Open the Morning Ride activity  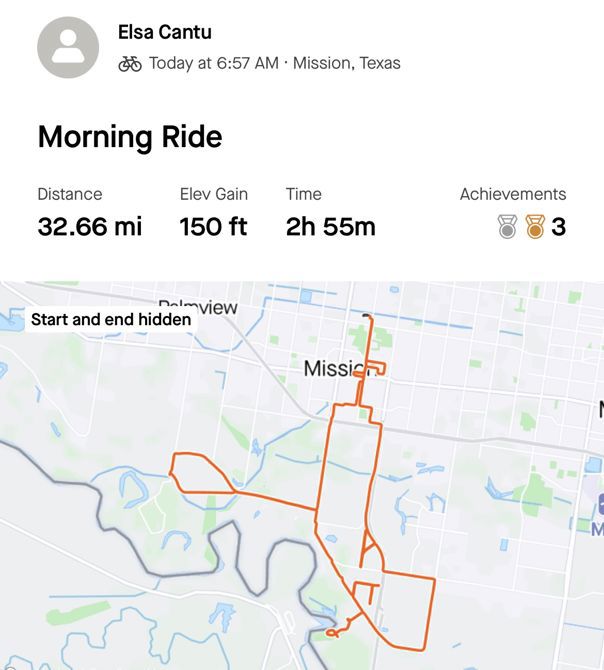(x=130, y=137)
